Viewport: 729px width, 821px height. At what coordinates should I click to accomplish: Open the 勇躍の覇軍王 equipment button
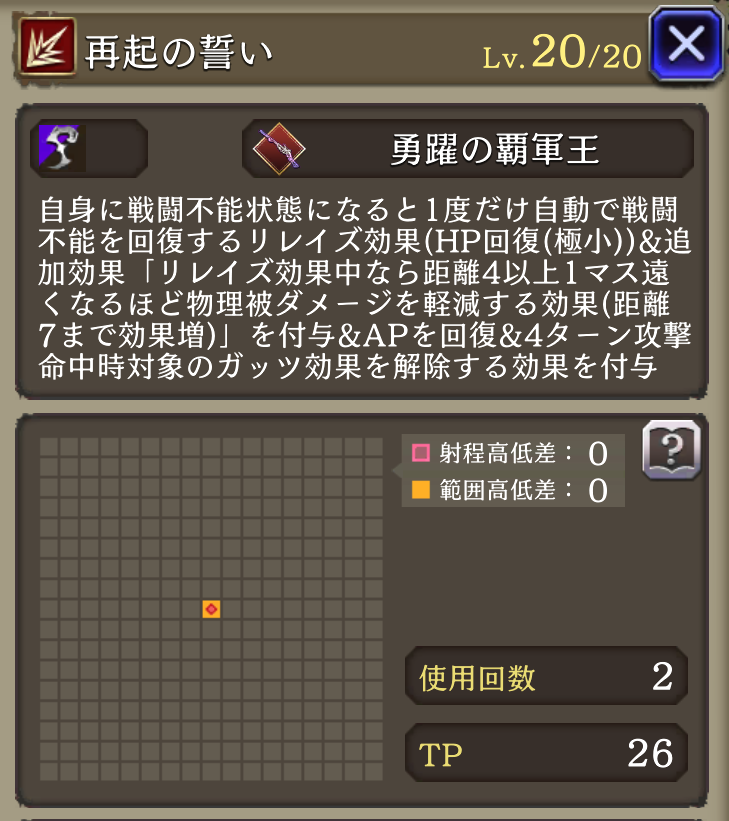[467, 149]
